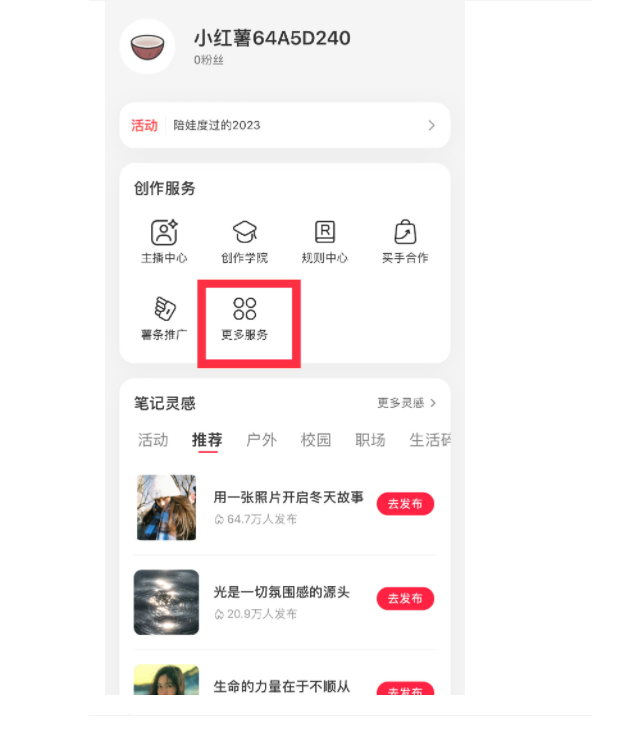Open 买手合作

click(x=404, y=241)
